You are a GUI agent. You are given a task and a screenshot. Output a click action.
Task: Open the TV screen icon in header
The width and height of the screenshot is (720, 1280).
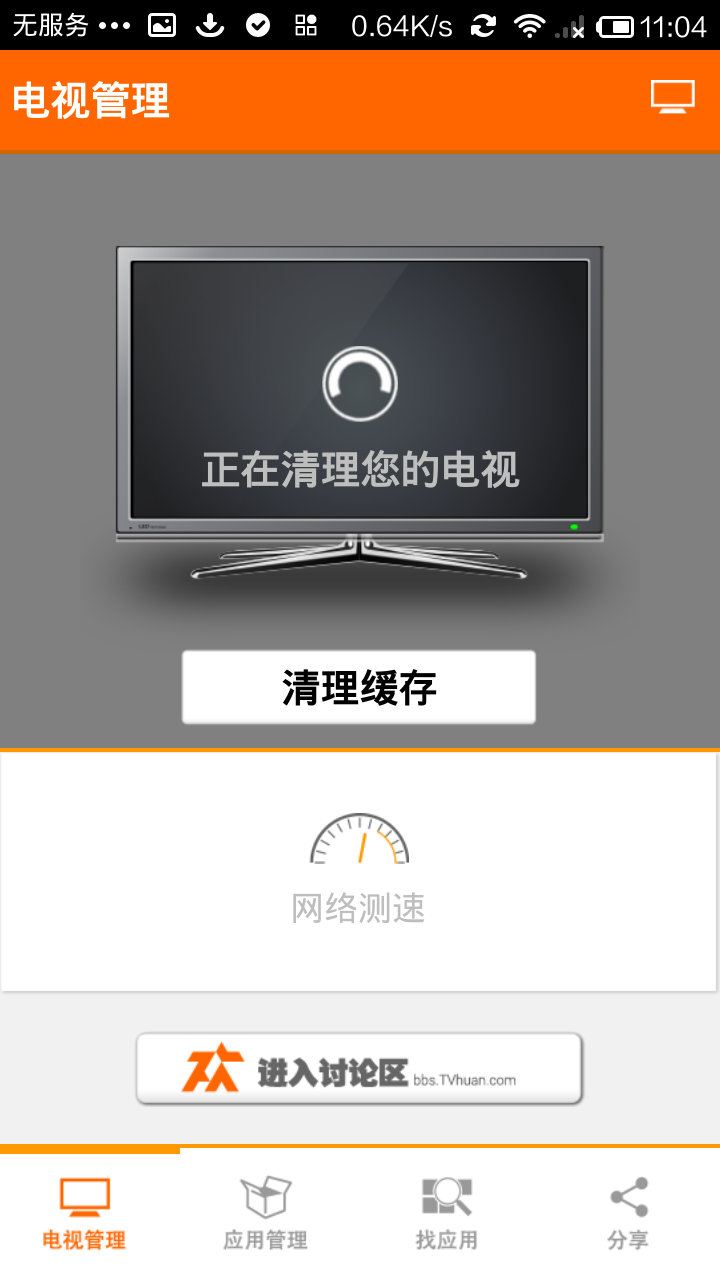[672, 98]
